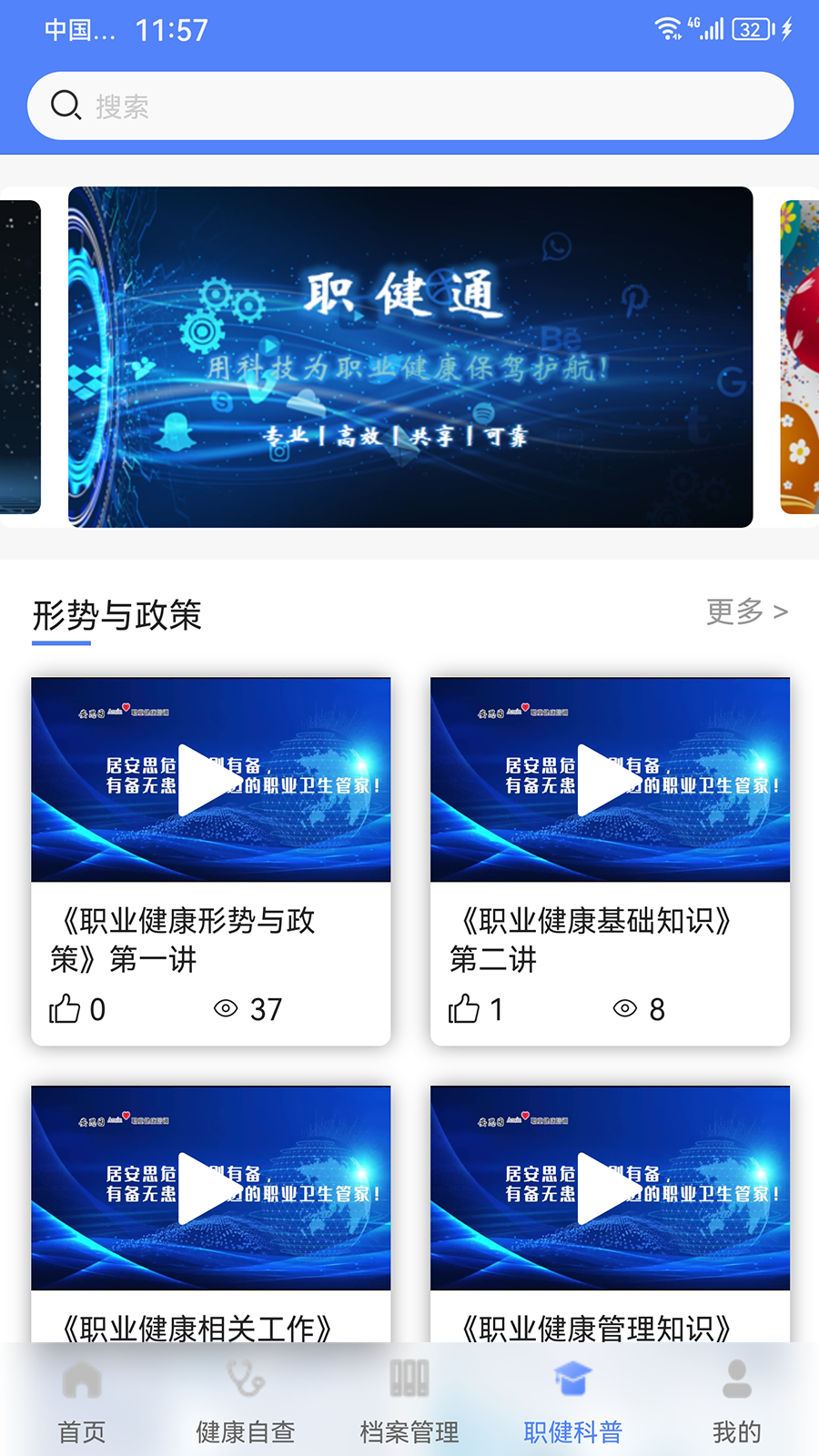Image resolution: width=819 pixels, height=1456 pixels.
Task: Tap the view icon showing 8
Action: (625, 1008)
